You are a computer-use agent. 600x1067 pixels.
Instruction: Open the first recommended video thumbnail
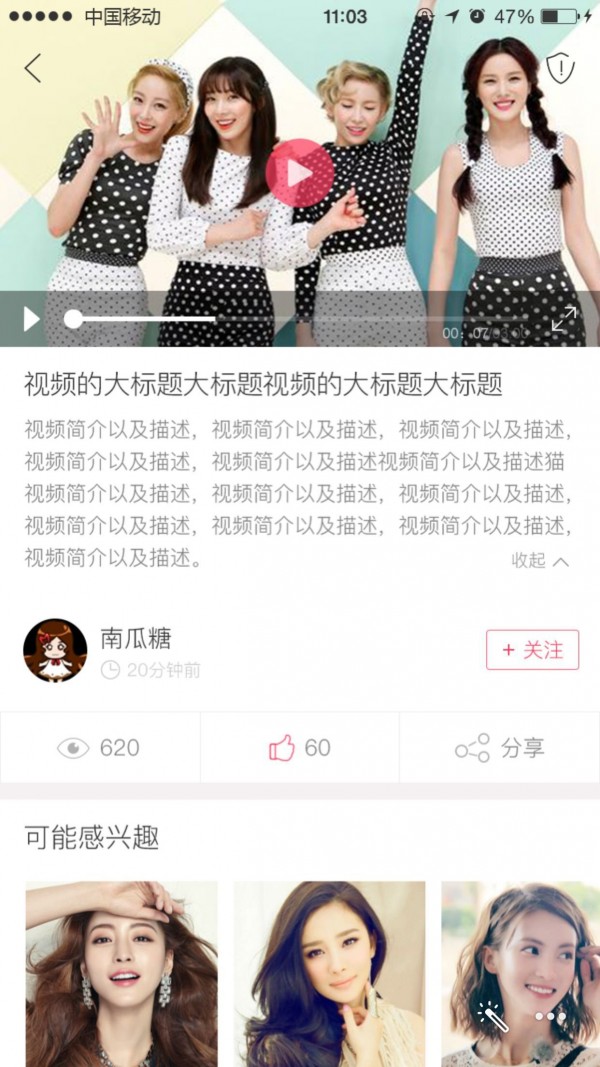pyautogui.click(x=121, y=973)
